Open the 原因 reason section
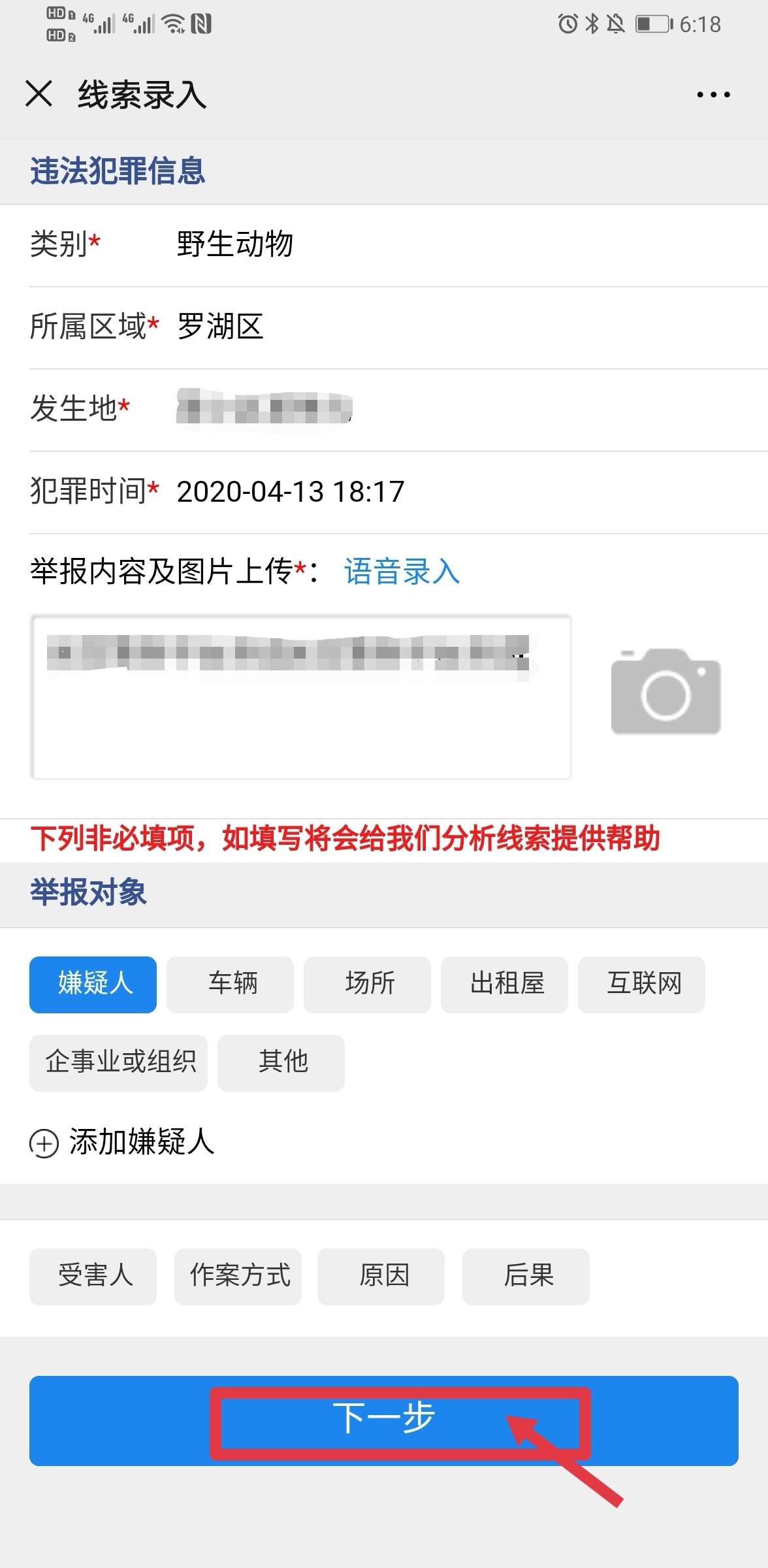The width and height of the screenshot is (768, 1568). click(x=381, y=1277)
